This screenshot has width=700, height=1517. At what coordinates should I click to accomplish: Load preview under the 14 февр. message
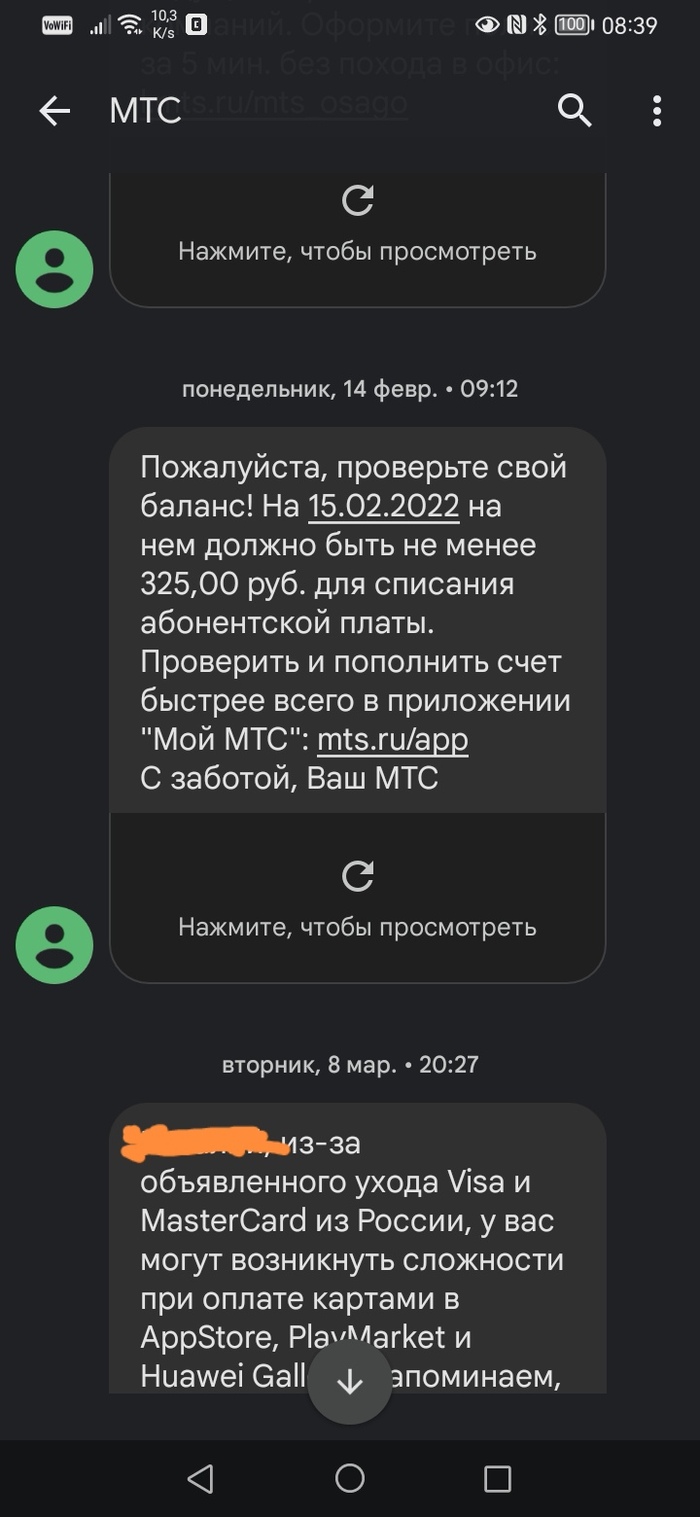coord(357,897)
